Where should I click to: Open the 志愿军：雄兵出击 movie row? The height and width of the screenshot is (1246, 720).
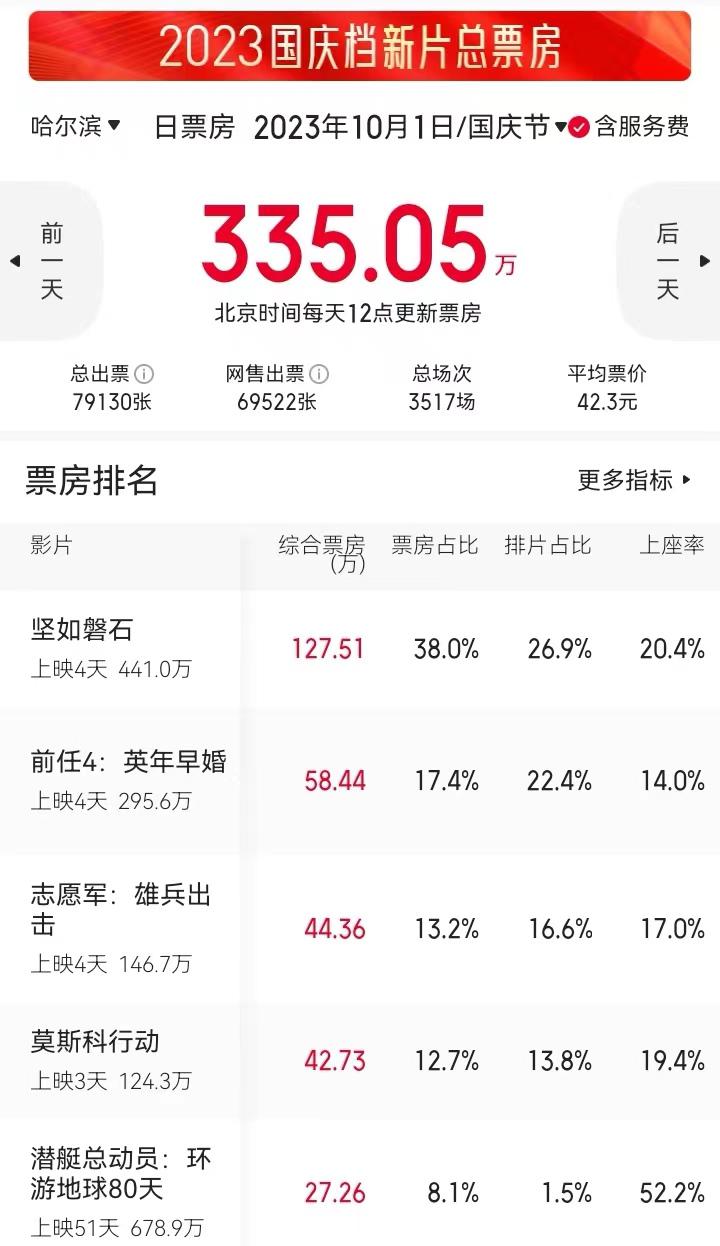[x=360, y=929]
